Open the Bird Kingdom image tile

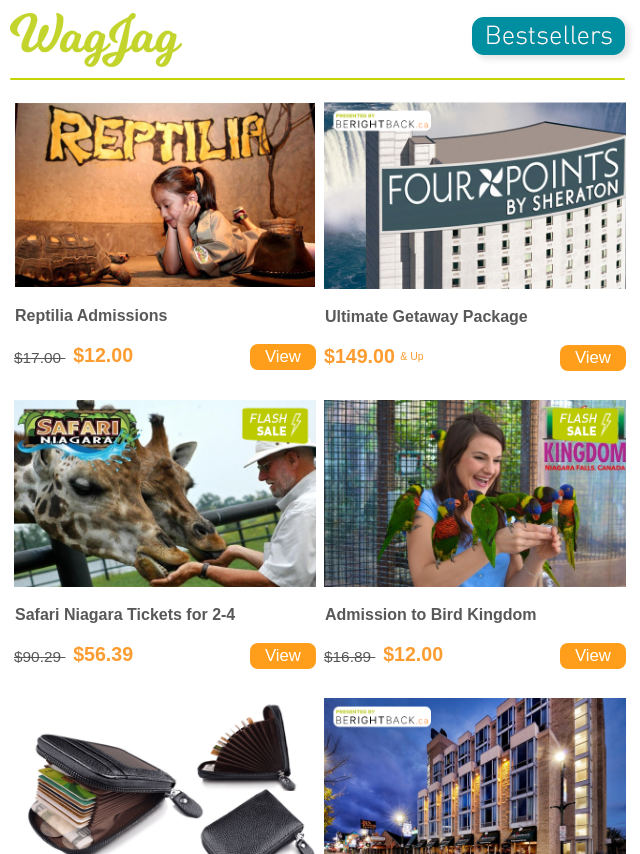click(475, 493)
